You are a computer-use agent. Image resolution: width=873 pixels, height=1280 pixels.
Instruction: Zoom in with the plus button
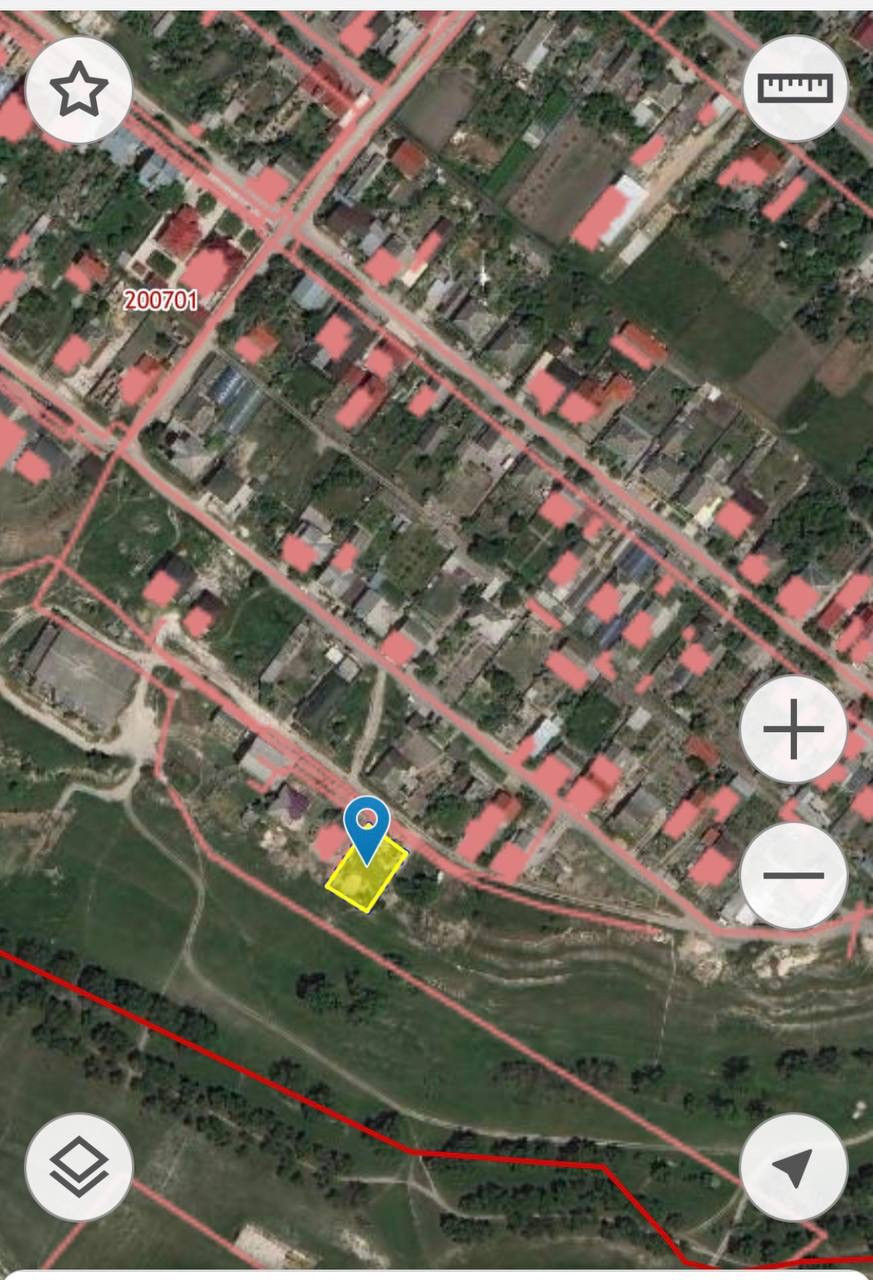[x=793, y=729]
